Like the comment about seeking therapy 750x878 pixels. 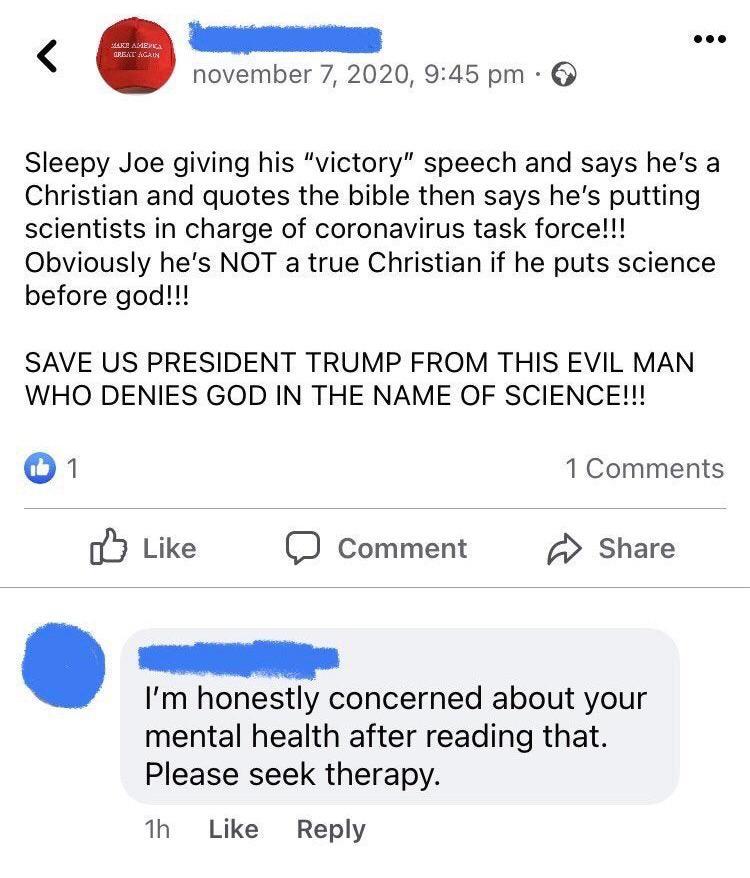pyautogui.click(x=233, y=829)
